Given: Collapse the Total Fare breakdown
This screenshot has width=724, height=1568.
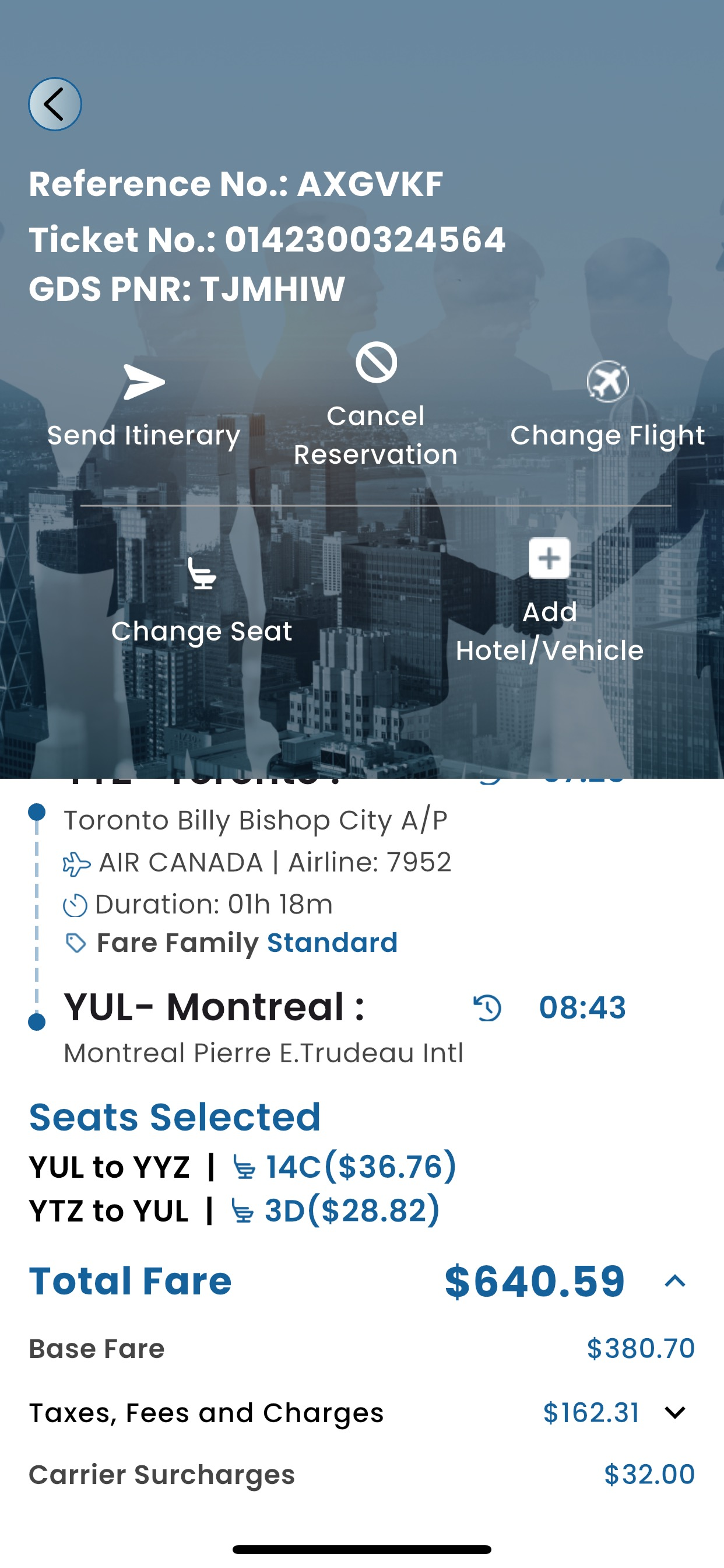Looking at the screenshot, I should [x=674, y=1282].
